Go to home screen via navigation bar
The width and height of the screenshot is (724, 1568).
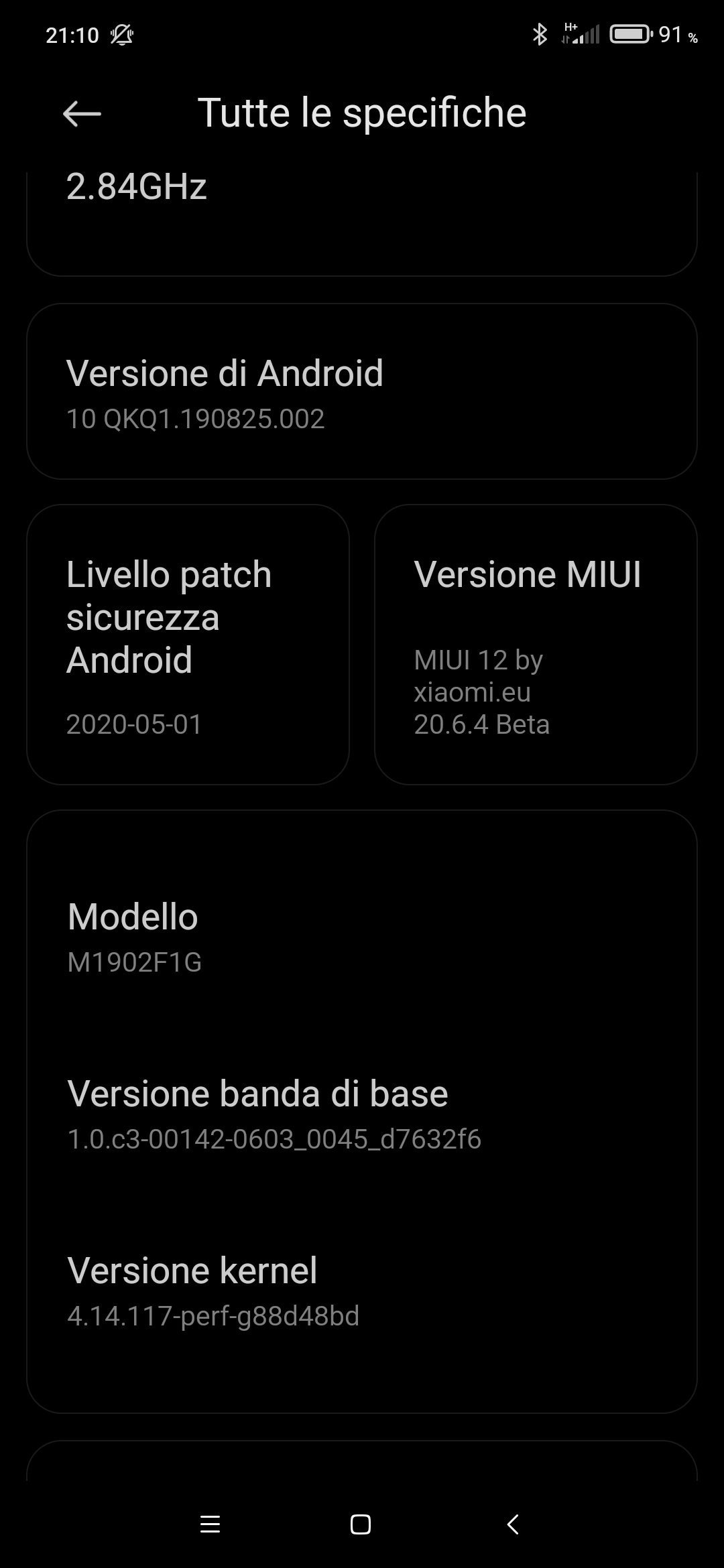(361, 1524)
